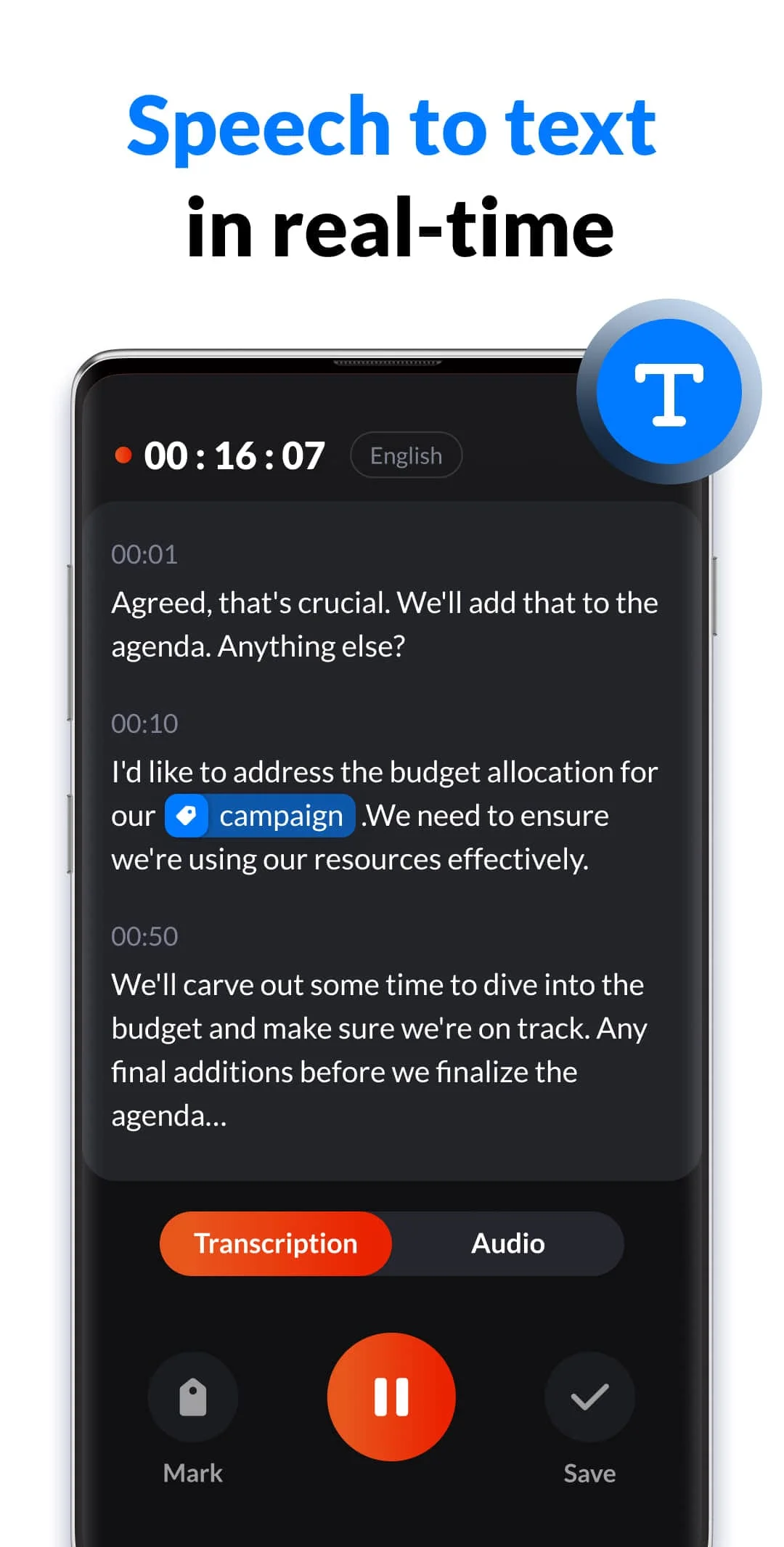Stay on the Transcription tab
This screenshot has width=784, height=1547.
click(275, 1243)
